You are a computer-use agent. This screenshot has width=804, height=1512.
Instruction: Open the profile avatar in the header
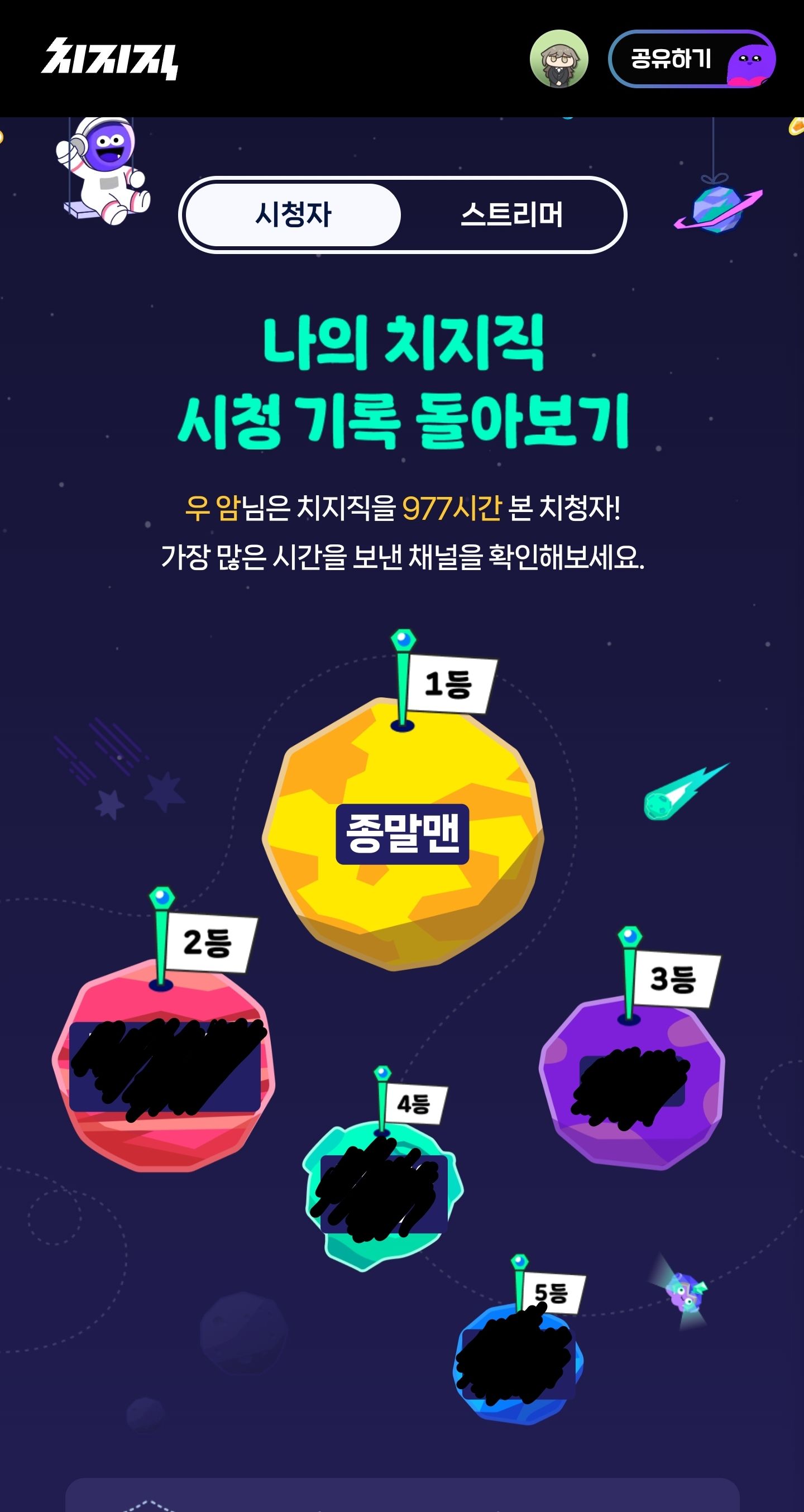[559, 59]
